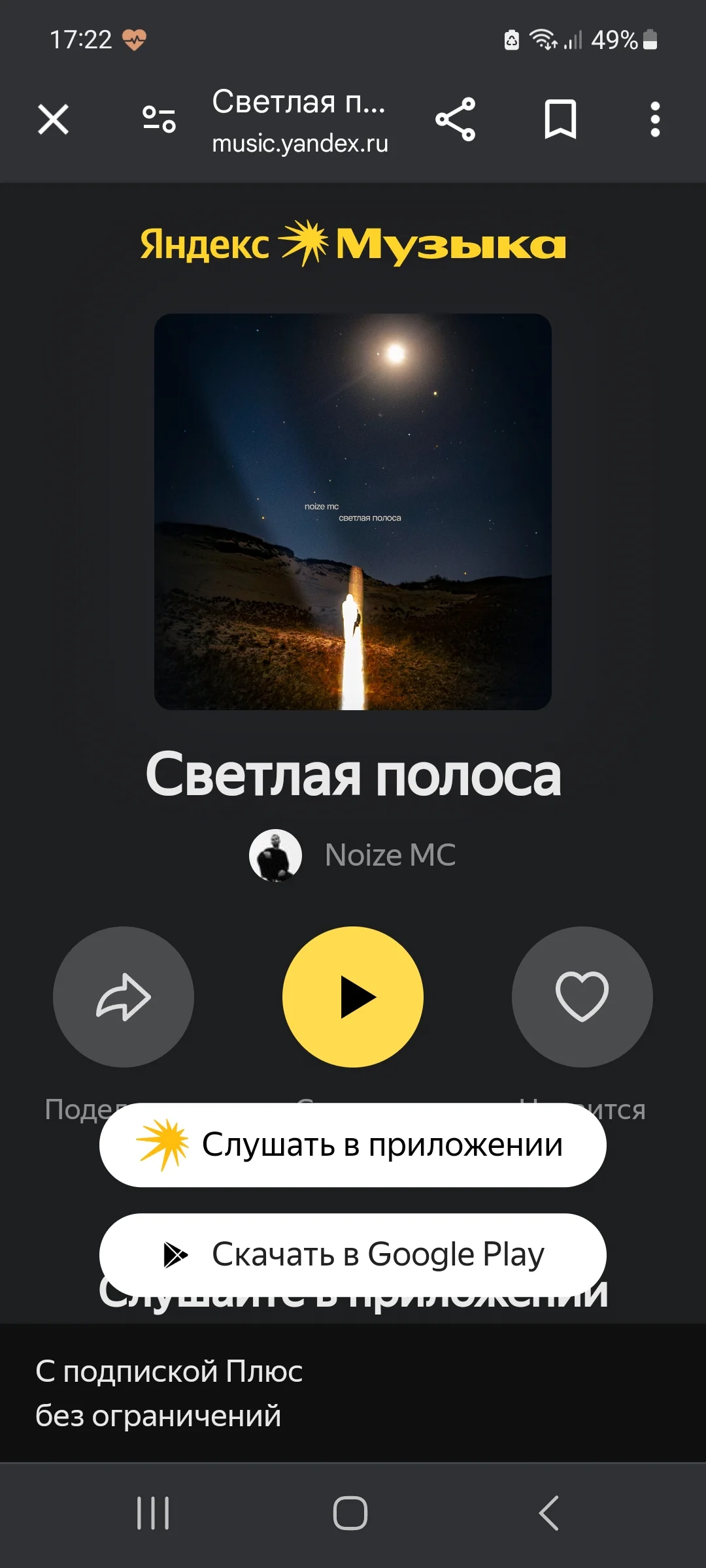Close the page with the X button

coord(53,120)
